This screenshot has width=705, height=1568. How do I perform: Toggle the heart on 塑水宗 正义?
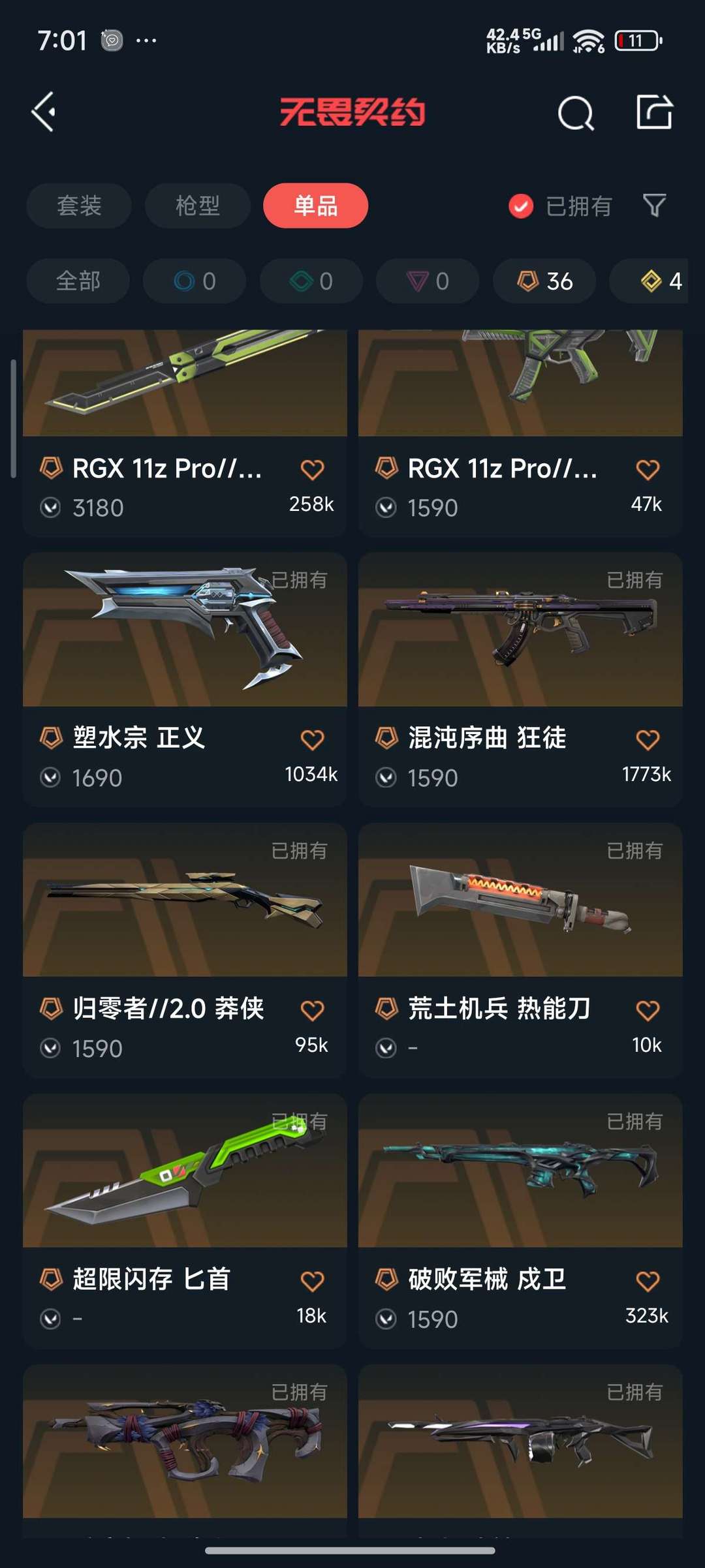313,739
